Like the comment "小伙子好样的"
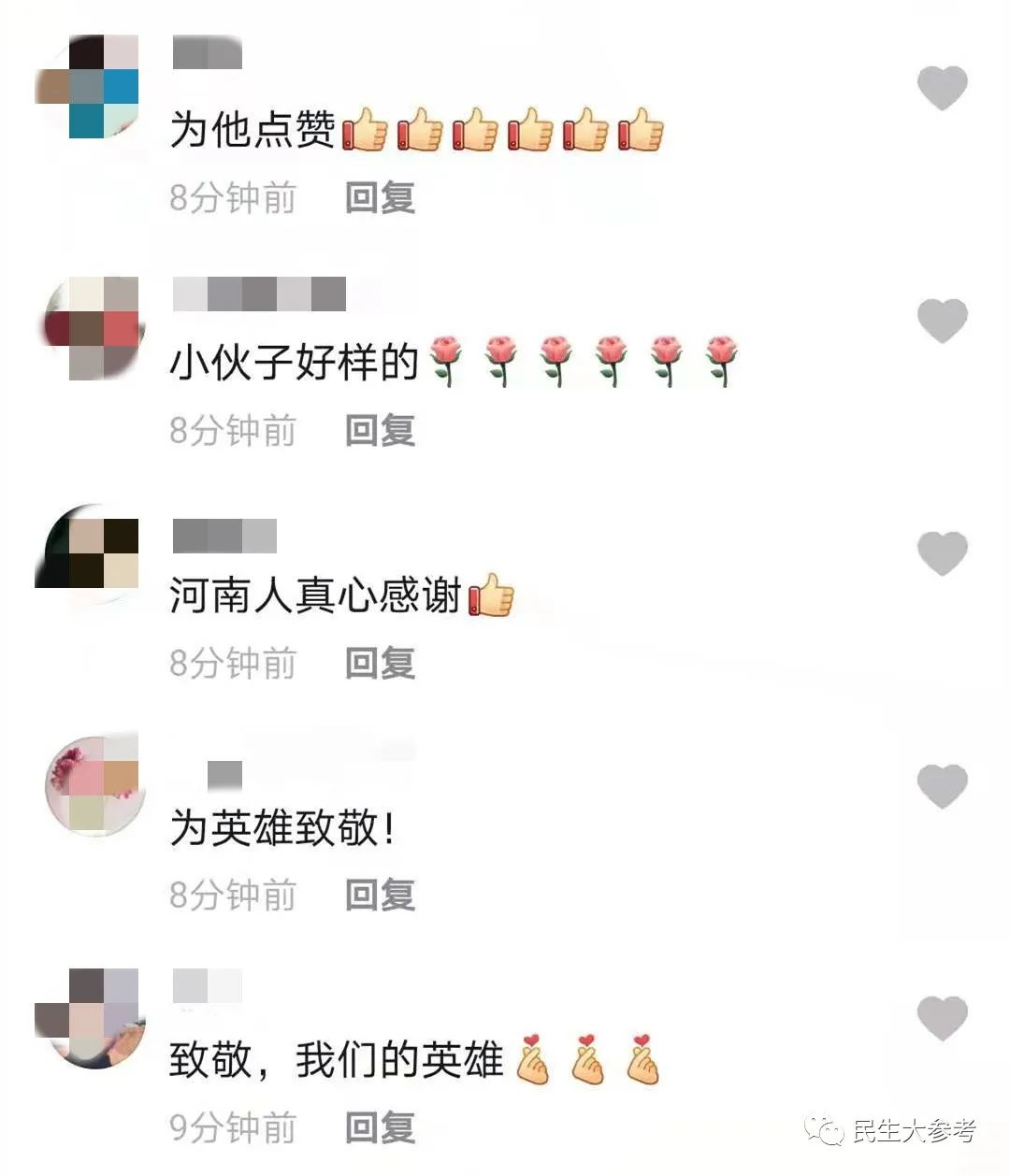This screenshot has width=1010, height=1176. [x=942, y=321]
